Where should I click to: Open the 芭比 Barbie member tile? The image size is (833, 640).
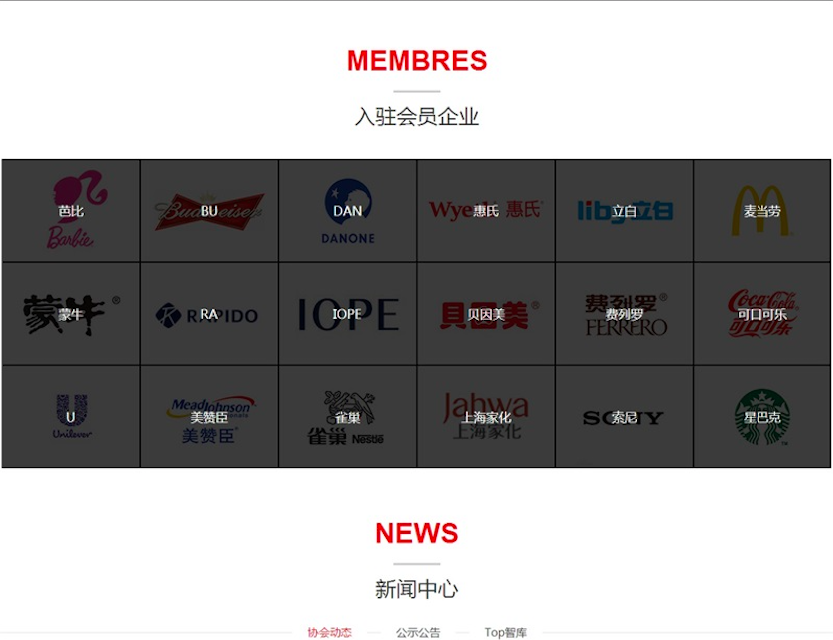tap(71, 211)
